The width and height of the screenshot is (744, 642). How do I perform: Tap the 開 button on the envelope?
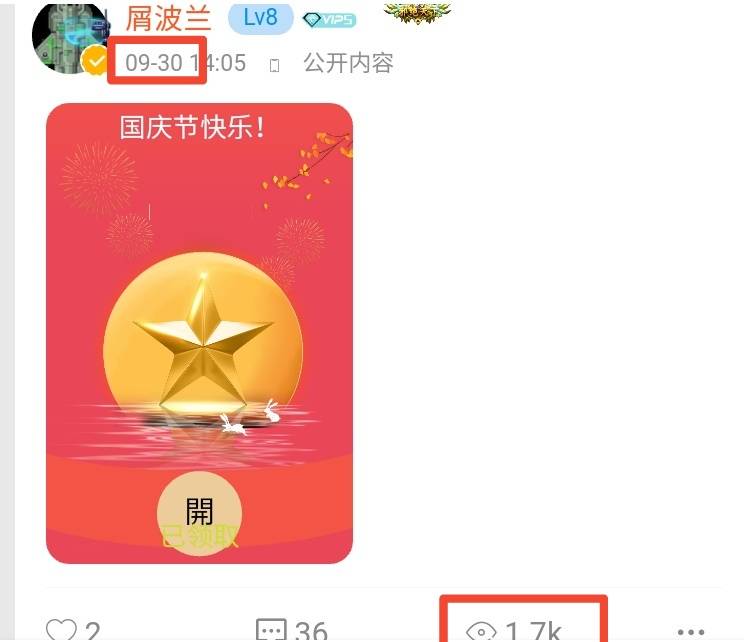(199, 512)
